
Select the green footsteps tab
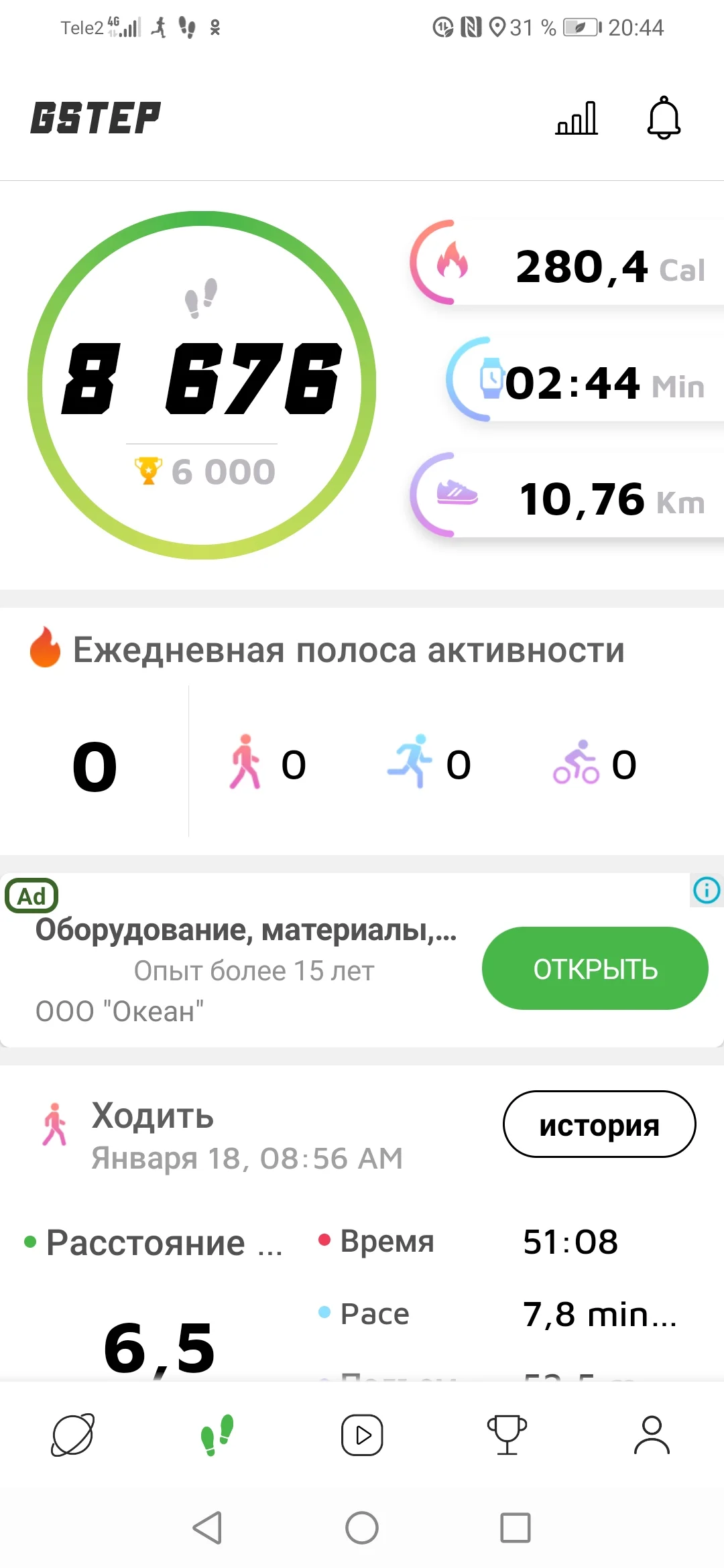(217, 1435)
